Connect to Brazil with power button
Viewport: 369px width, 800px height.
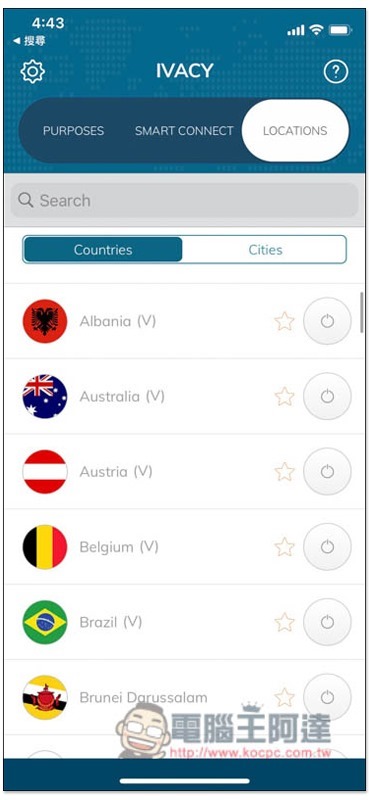click(x=327, y=622)
